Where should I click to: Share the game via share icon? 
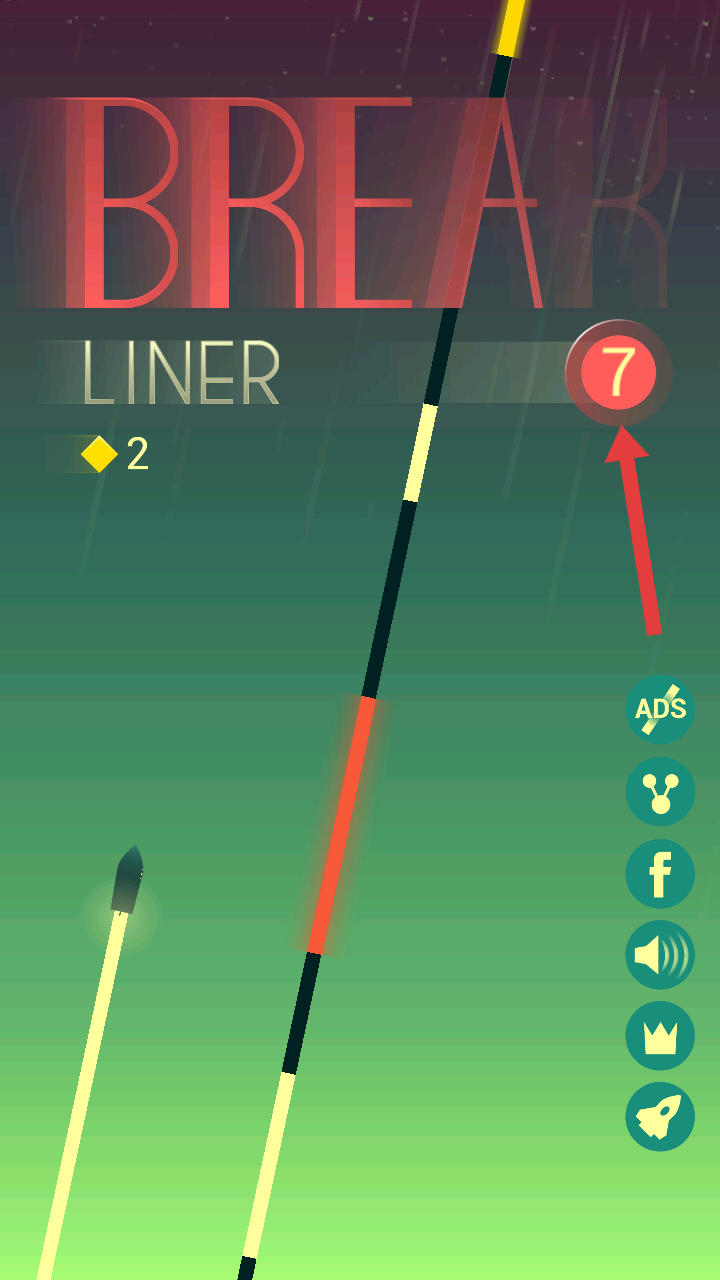(x=660, y=791)
